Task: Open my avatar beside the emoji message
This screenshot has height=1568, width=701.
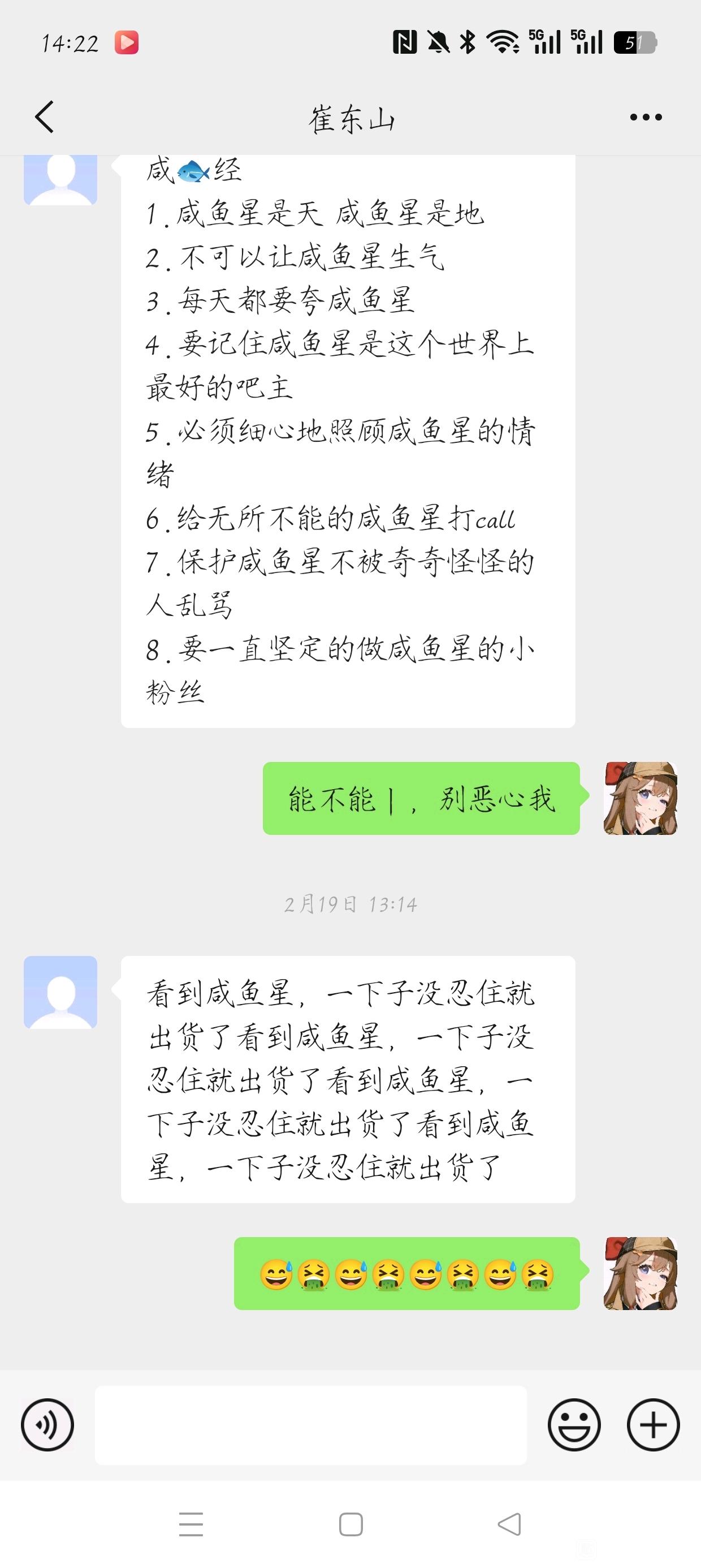Action: [x=640, y=1273]
